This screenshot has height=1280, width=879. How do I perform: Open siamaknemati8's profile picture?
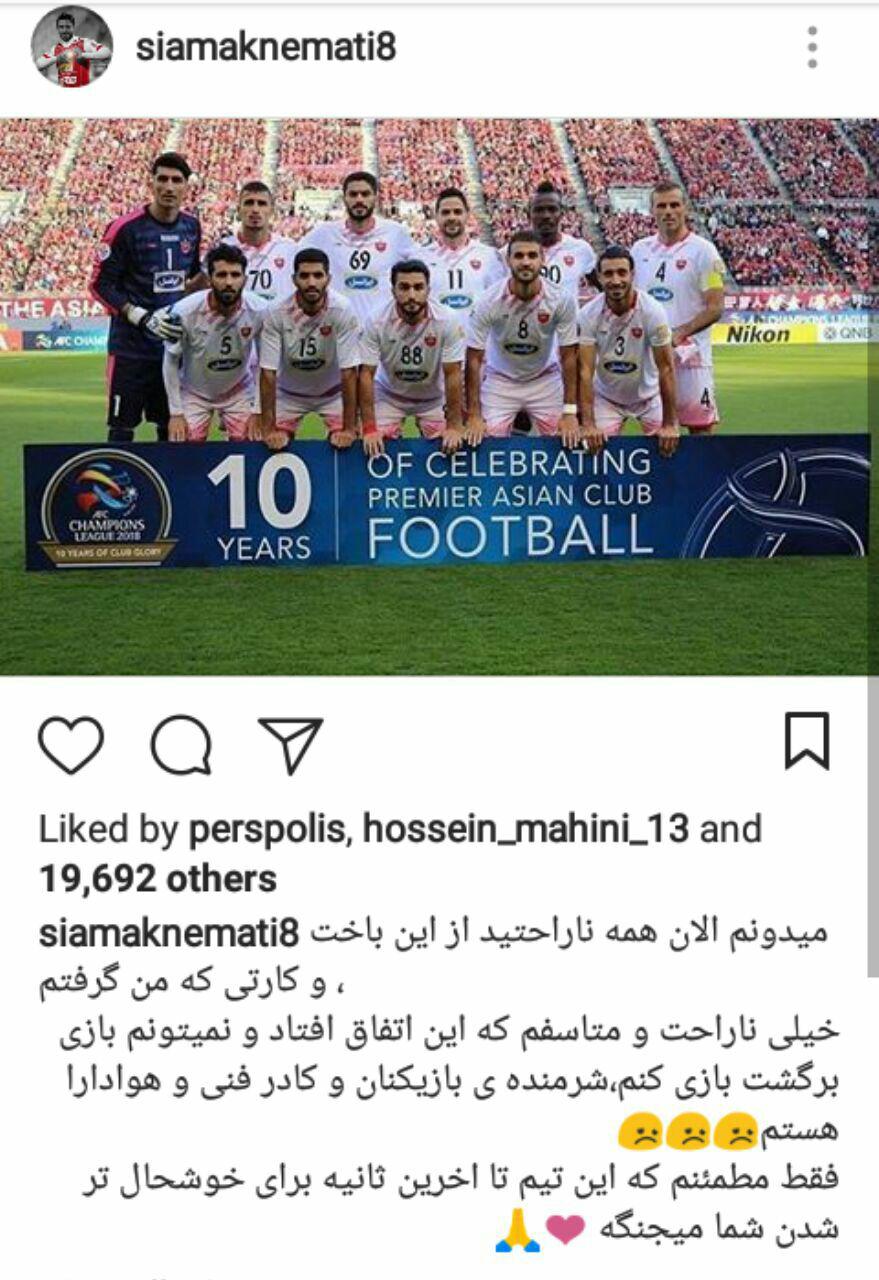pyautogui.click(x=70, y=46)
